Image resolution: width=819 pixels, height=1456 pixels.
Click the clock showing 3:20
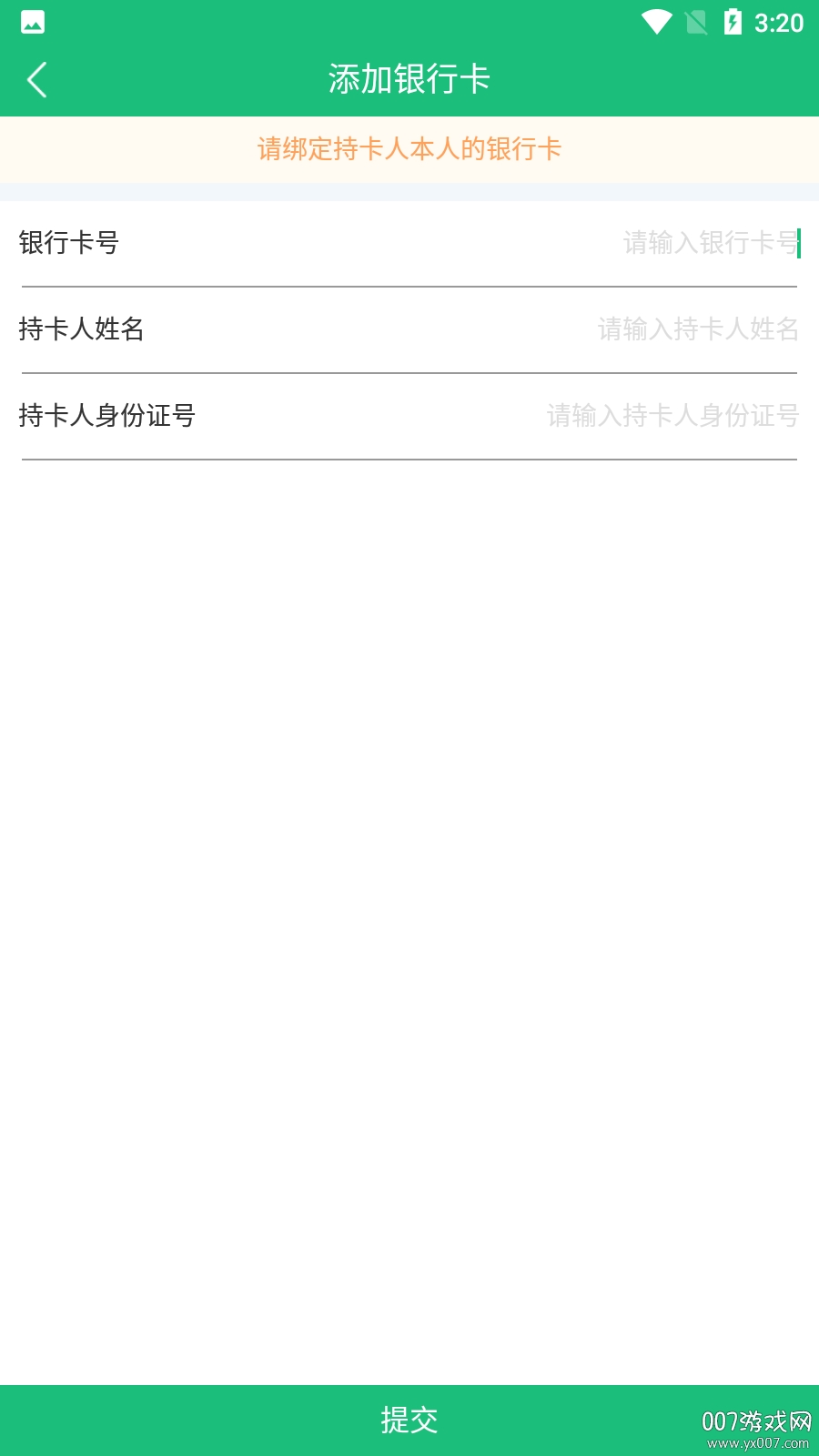coord(778,25)
